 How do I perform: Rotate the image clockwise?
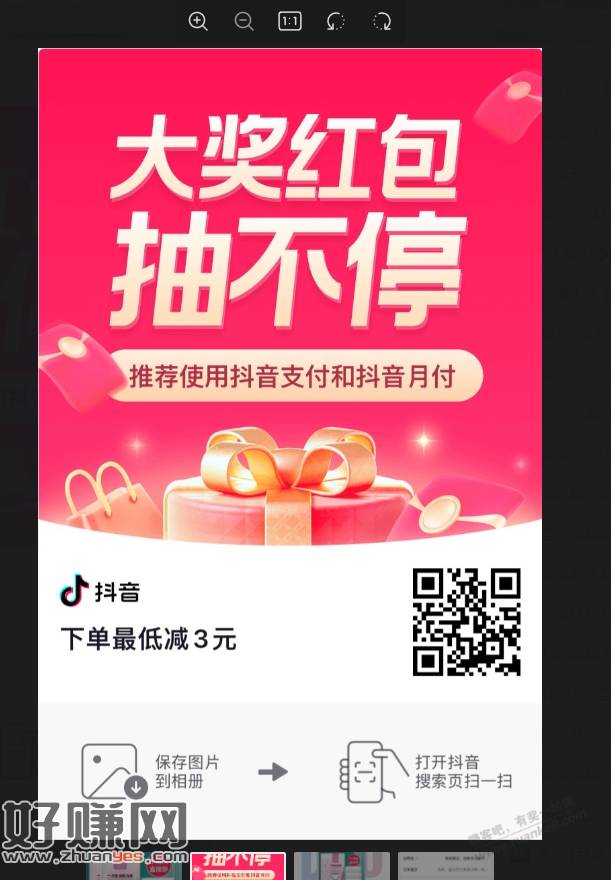coord(382,21)
